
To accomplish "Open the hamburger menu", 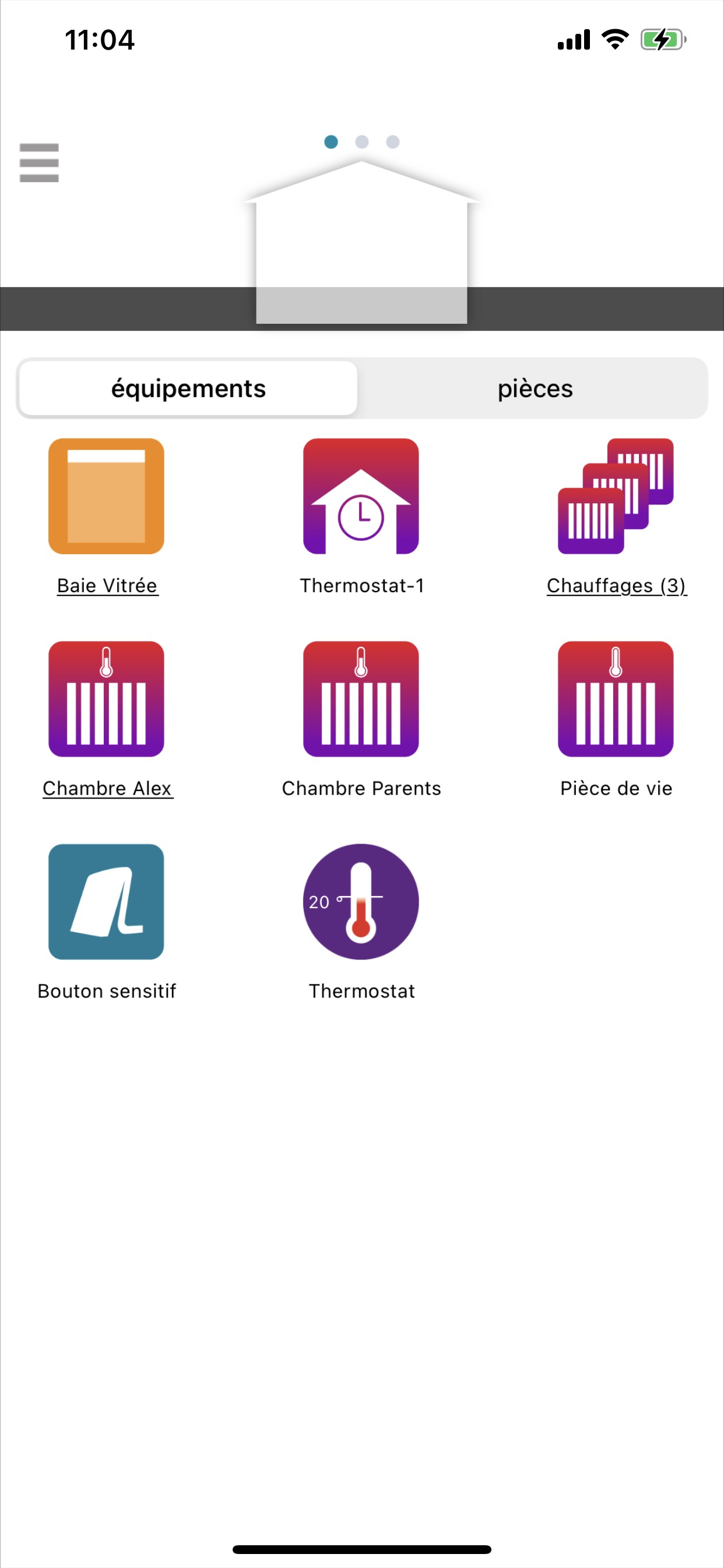I will pos(39,163).
